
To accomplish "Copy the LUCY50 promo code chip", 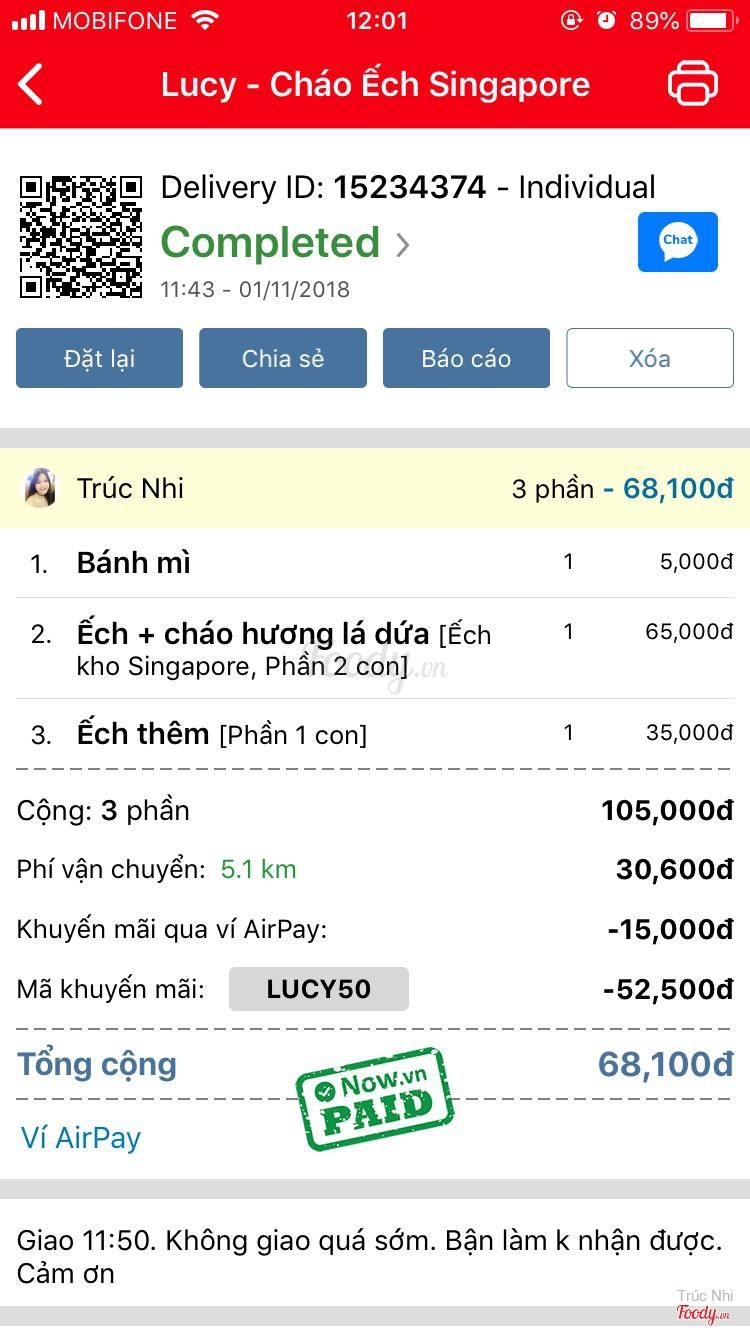I will coord(318,989).
